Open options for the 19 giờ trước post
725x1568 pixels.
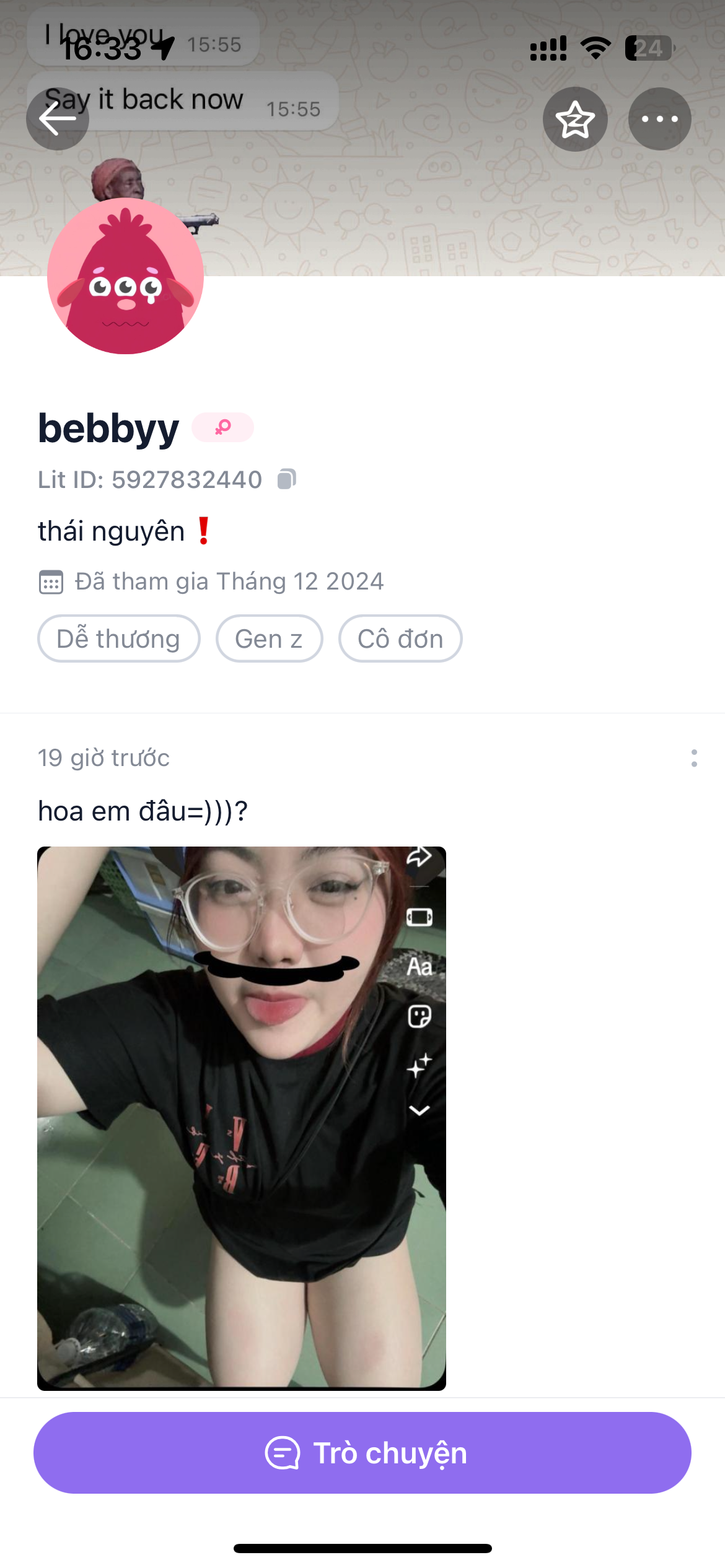point(694,758)
